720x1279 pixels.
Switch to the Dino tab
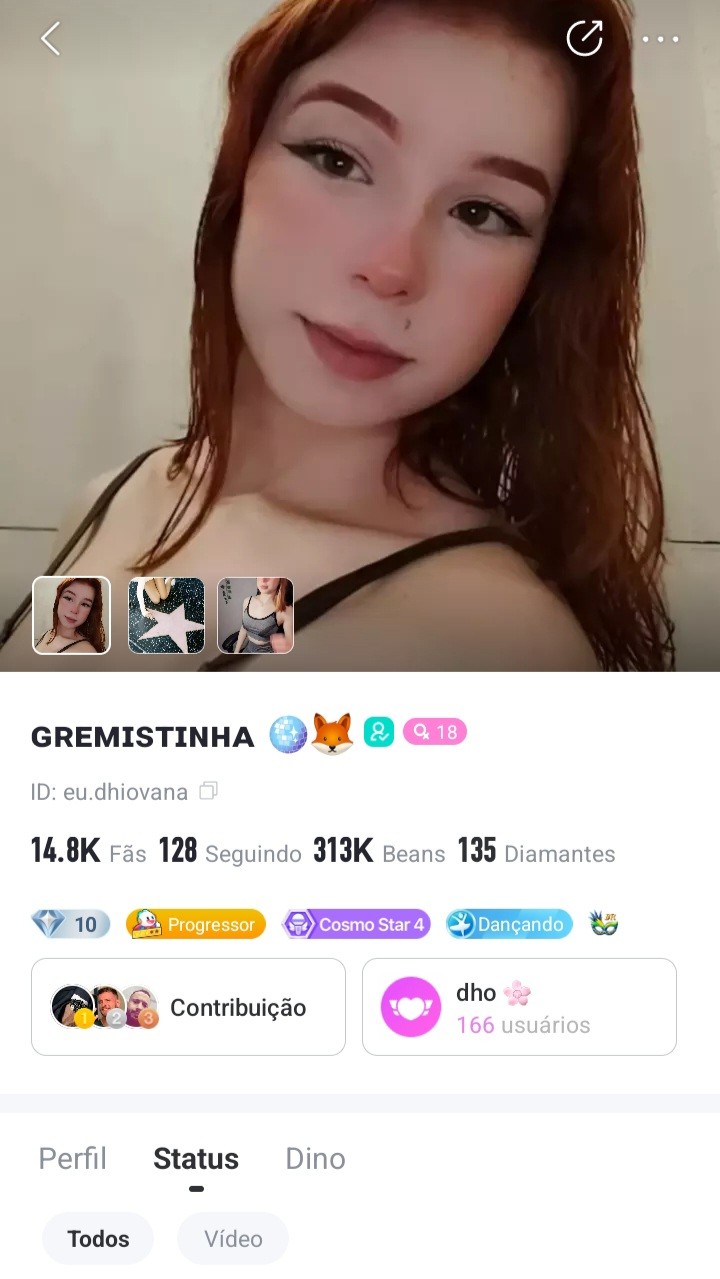point(315,1159)
